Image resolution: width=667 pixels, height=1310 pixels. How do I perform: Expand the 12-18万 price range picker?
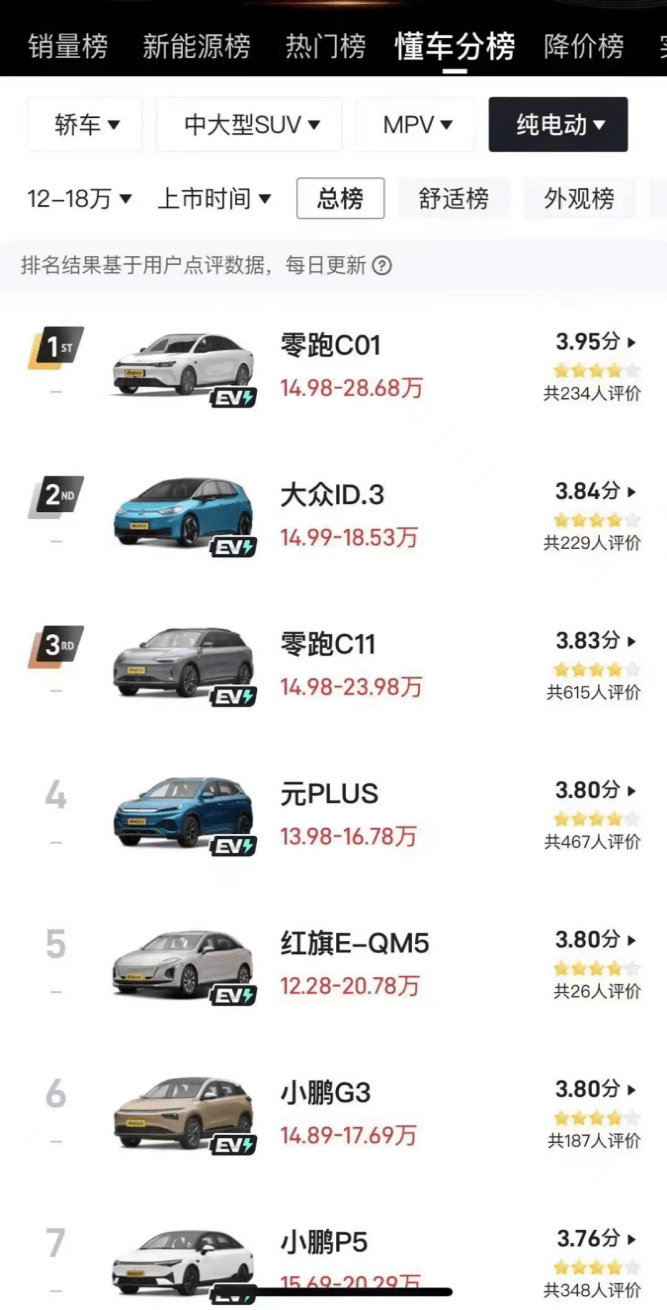[79, 199]
